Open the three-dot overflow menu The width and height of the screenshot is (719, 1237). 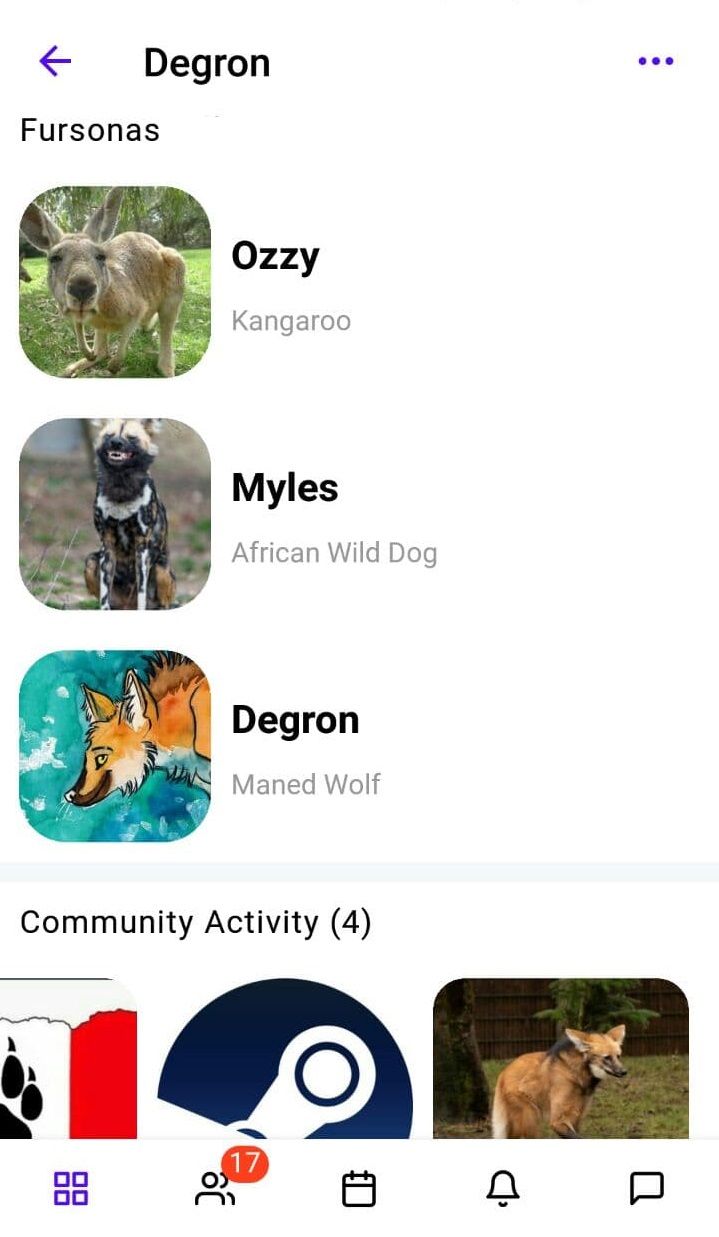[x=655, y=62]
